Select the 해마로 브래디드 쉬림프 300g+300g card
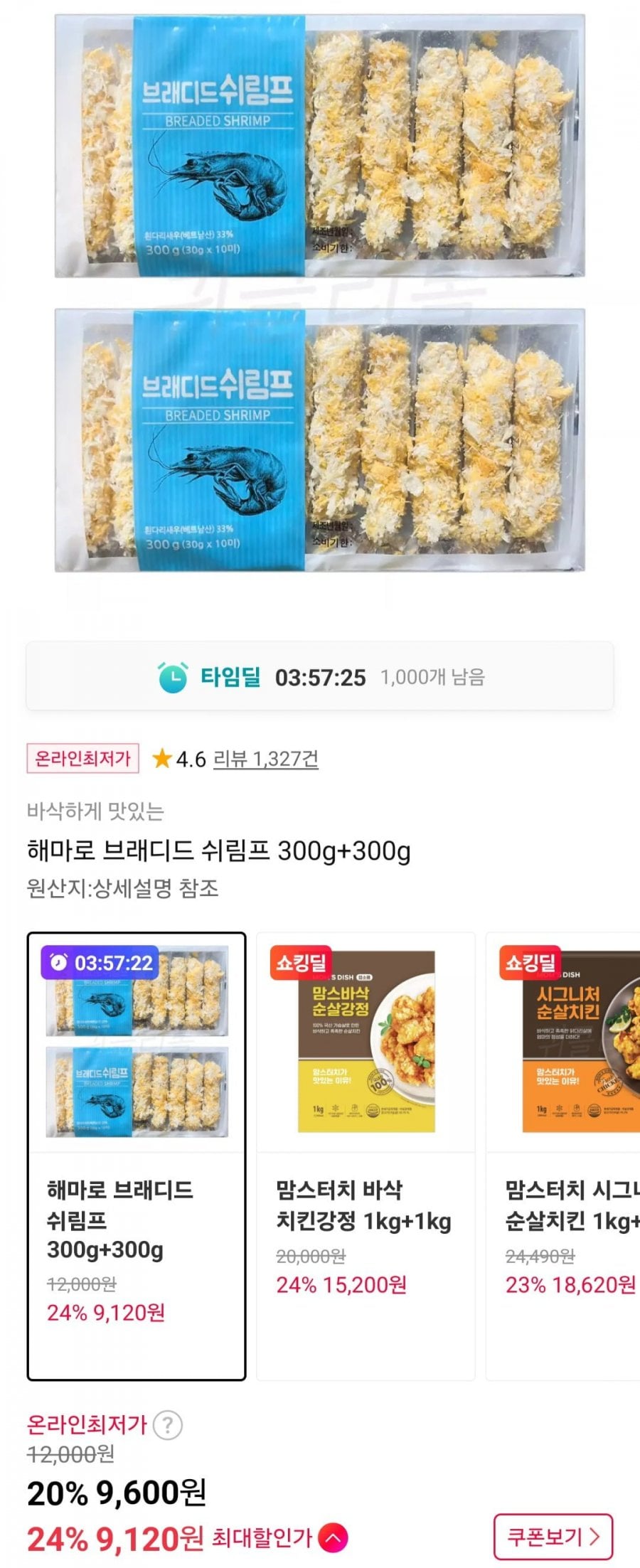The height and width of the screenshot is (1568, 640). click(x=137, y=1156)
